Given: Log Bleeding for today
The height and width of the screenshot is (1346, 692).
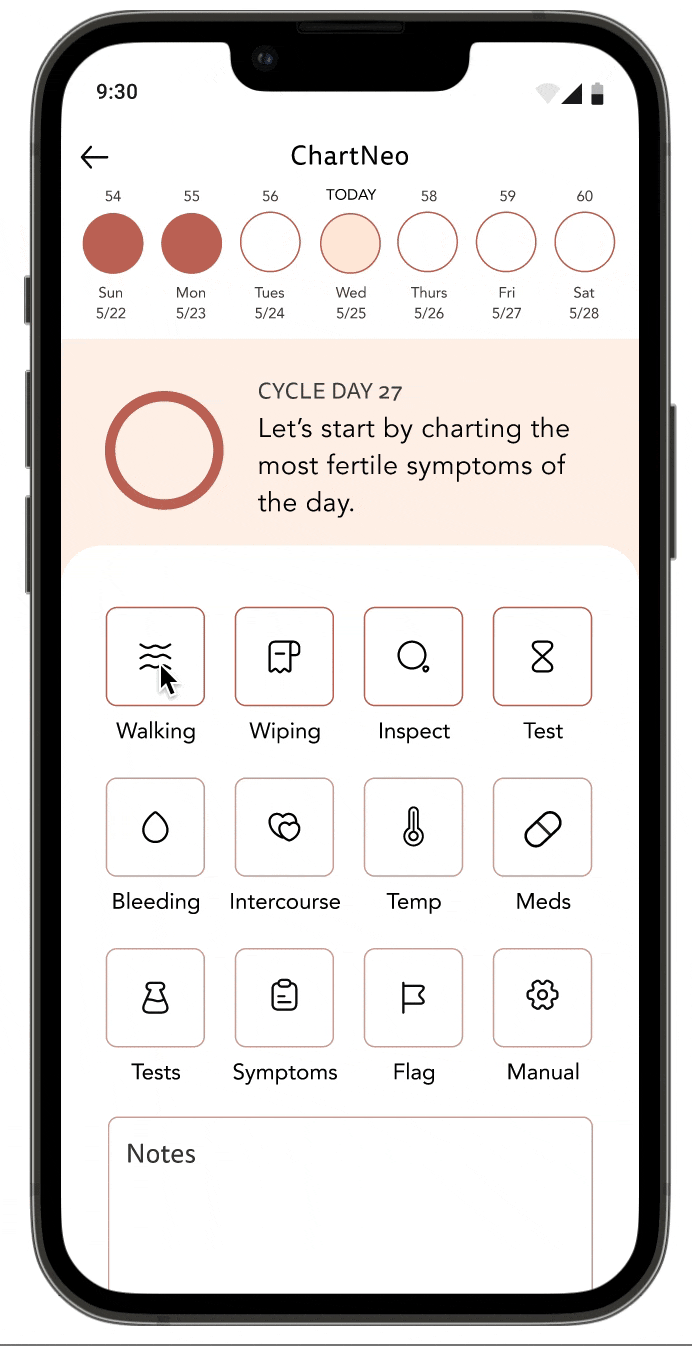Looking at the screenshot, I should pos(155,827).
